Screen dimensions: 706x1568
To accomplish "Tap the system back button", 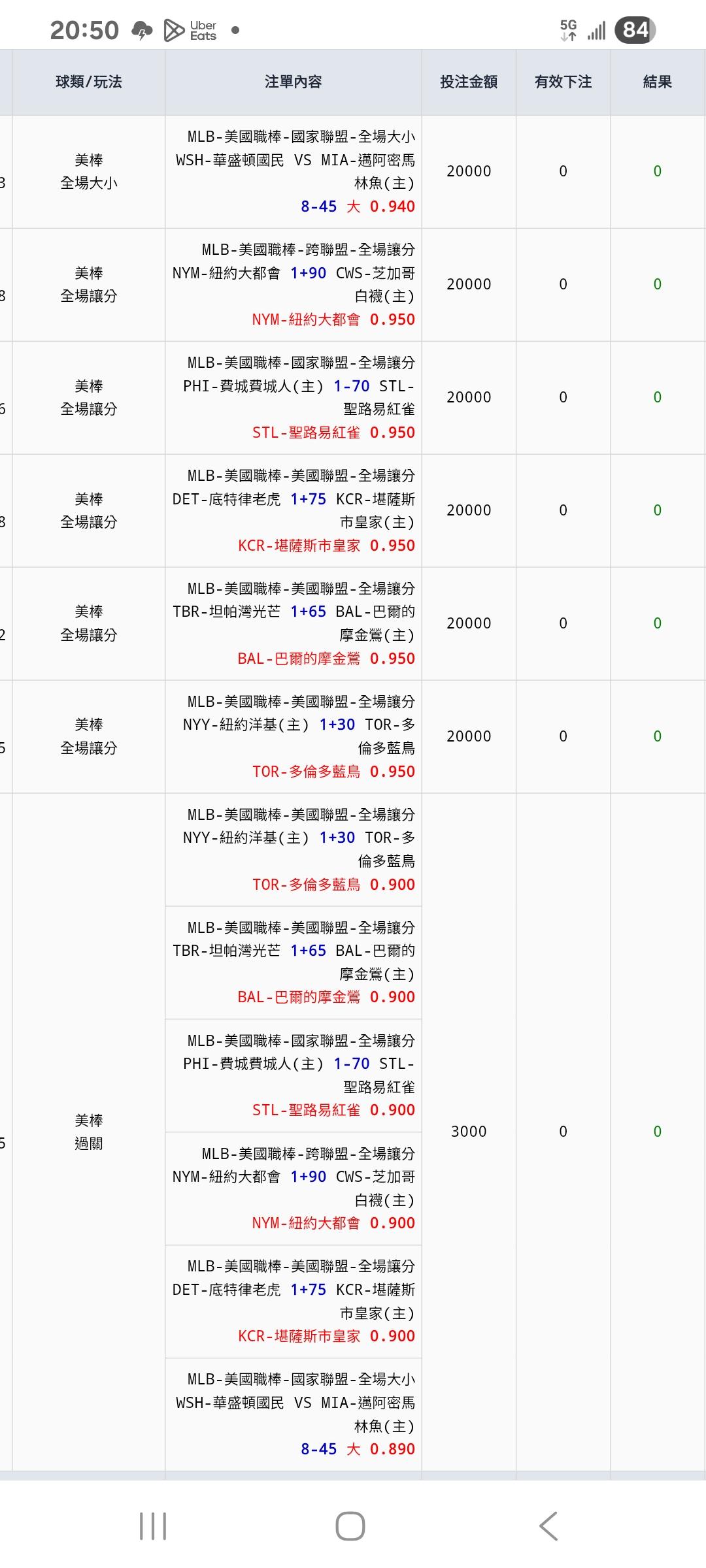I will point(548,1526).
